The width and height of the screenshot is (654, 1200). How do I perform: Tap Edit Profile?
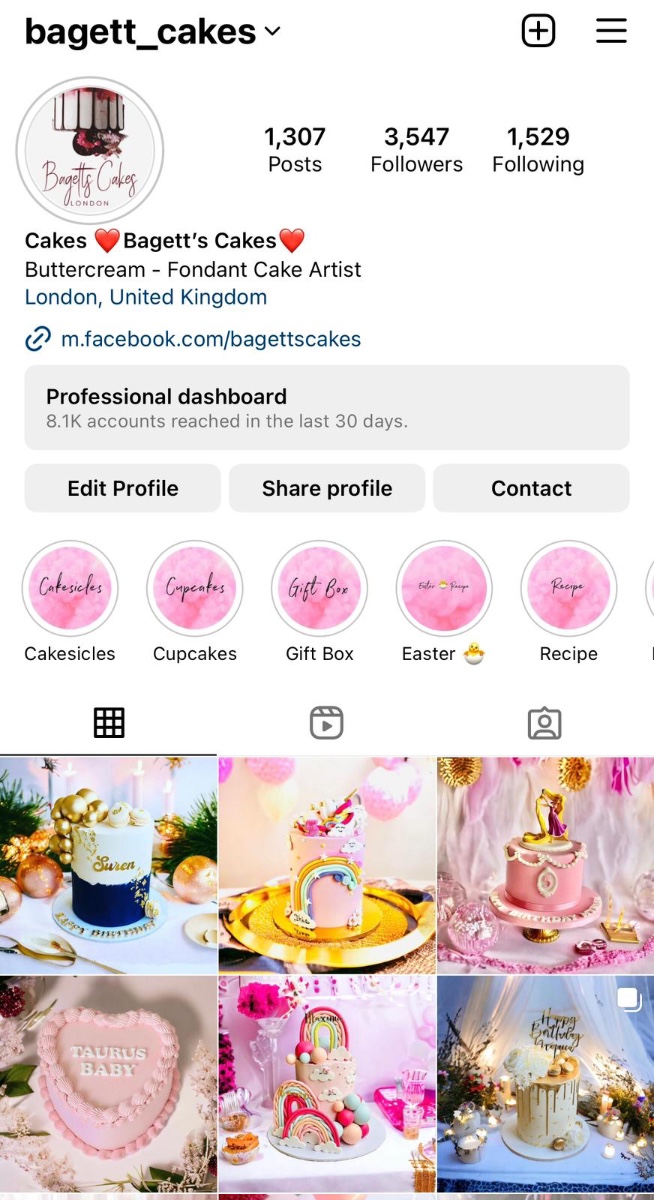tap(123, 488)
